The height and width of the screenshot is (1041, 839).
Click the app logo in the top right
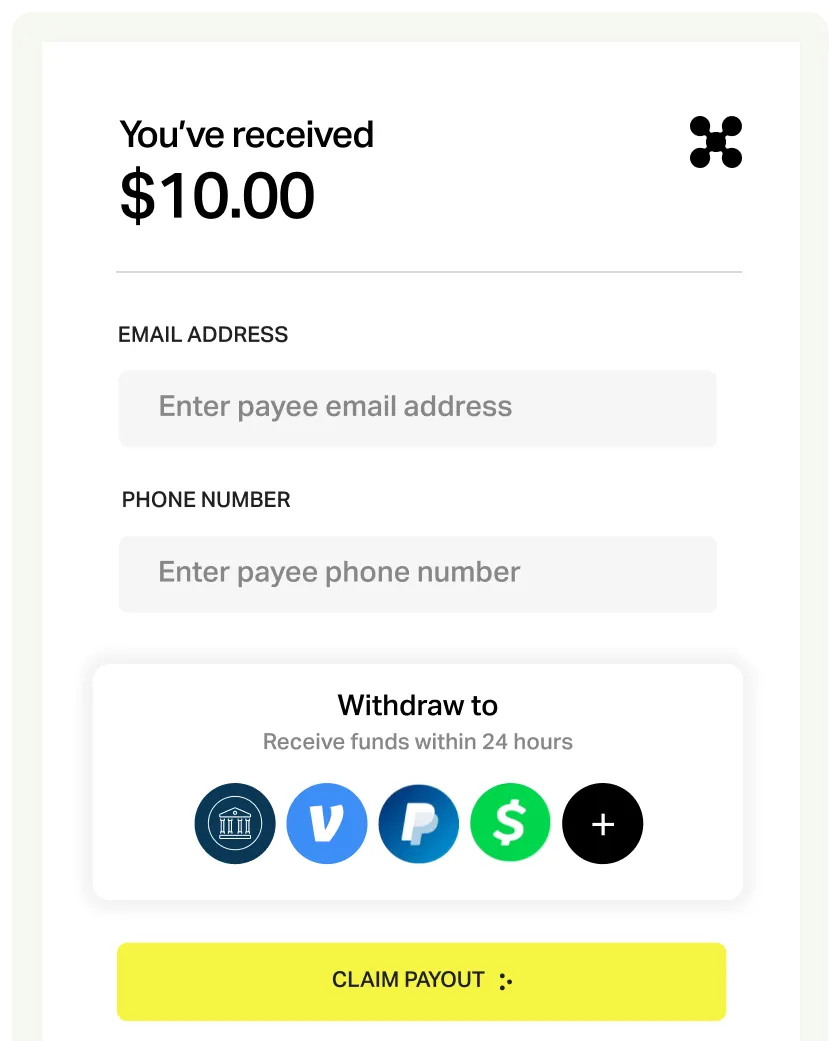[714, 141]
